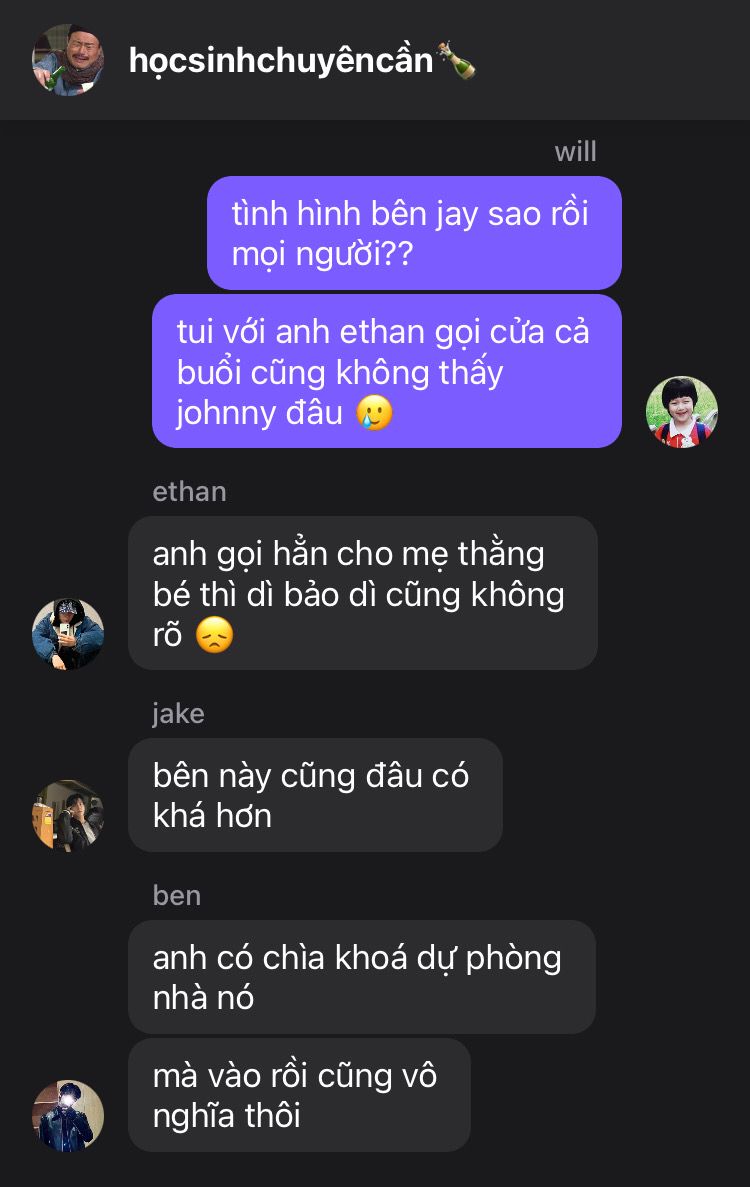
Task: Open will's profile picture
Action: 681,412
